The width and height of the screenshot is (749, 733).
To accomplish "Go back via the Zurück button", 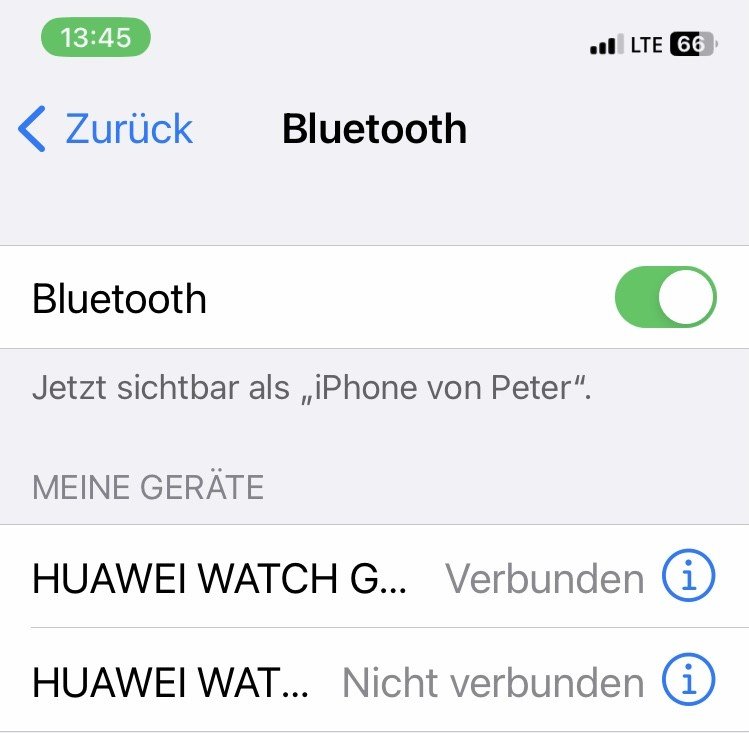I will tap(106, 130).
